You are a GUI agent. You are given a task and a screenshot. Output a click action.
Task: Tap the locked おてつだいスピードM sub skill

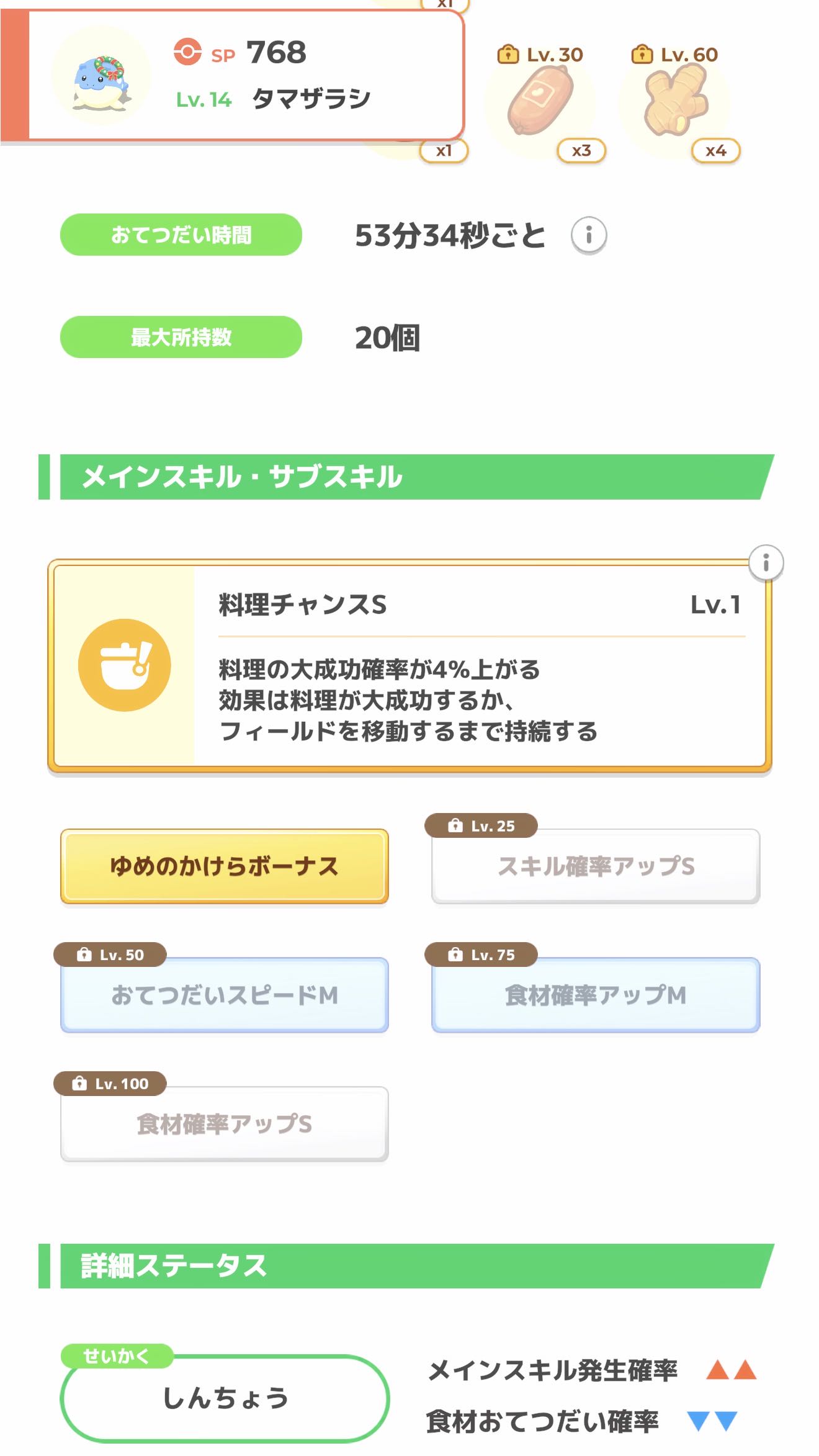(224, 995)
